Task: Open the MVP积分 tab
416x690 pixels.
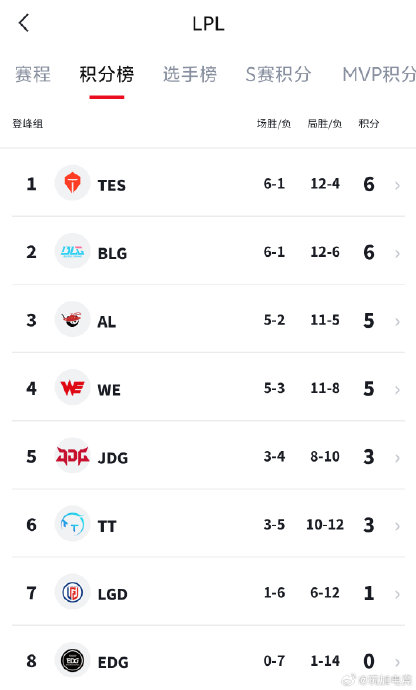Action: click(379, 74)
